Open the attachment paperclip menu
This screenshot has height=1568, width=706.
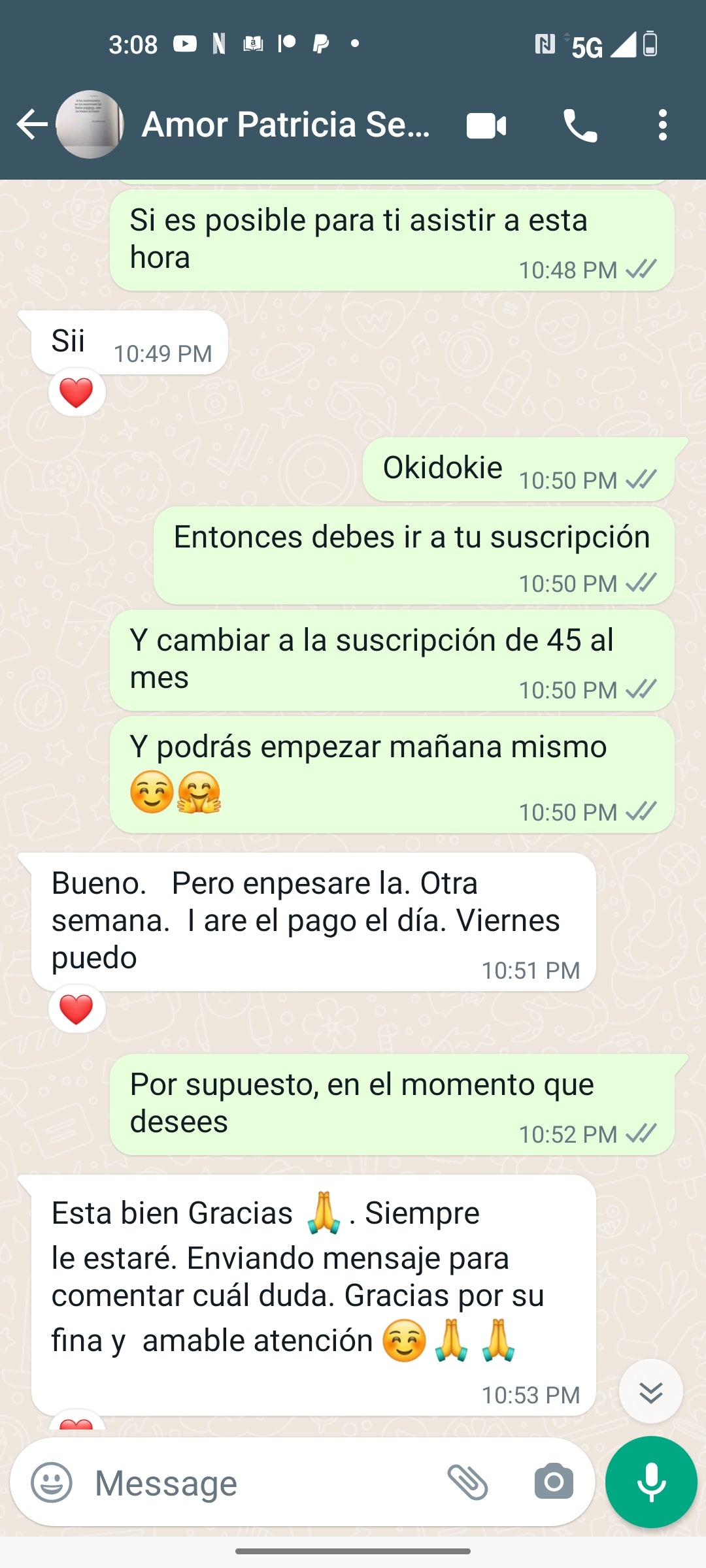(467, 1482)
